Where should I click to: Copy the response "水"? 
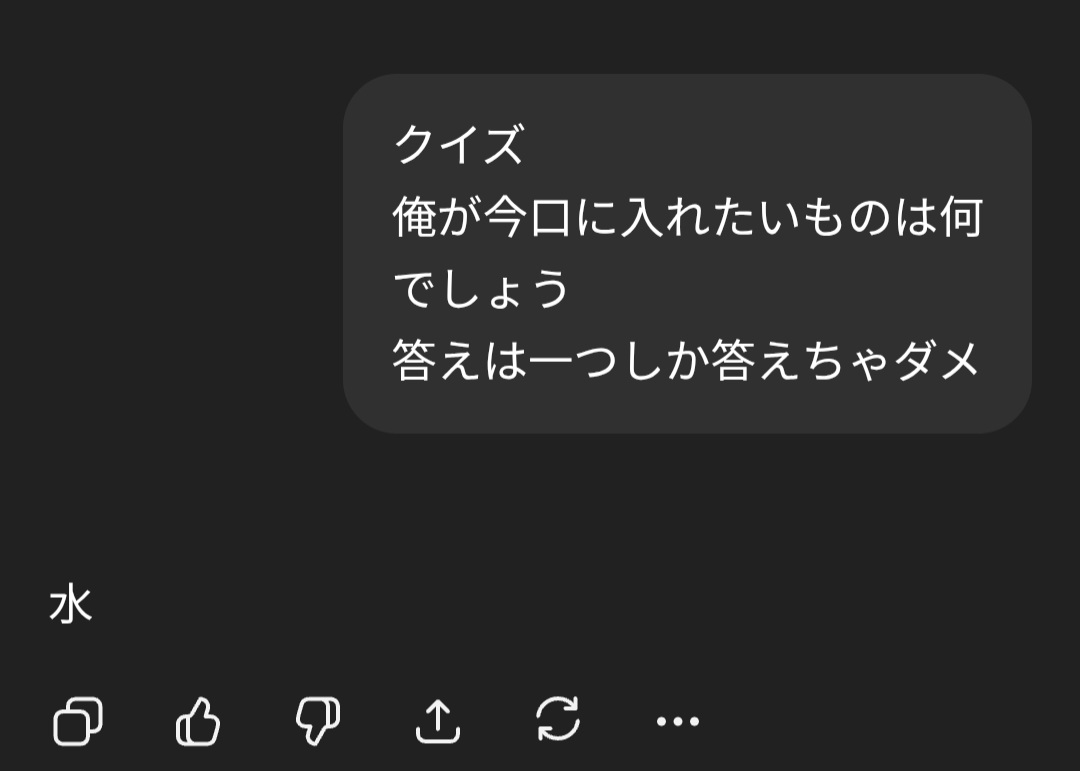[x=78, y=721]
